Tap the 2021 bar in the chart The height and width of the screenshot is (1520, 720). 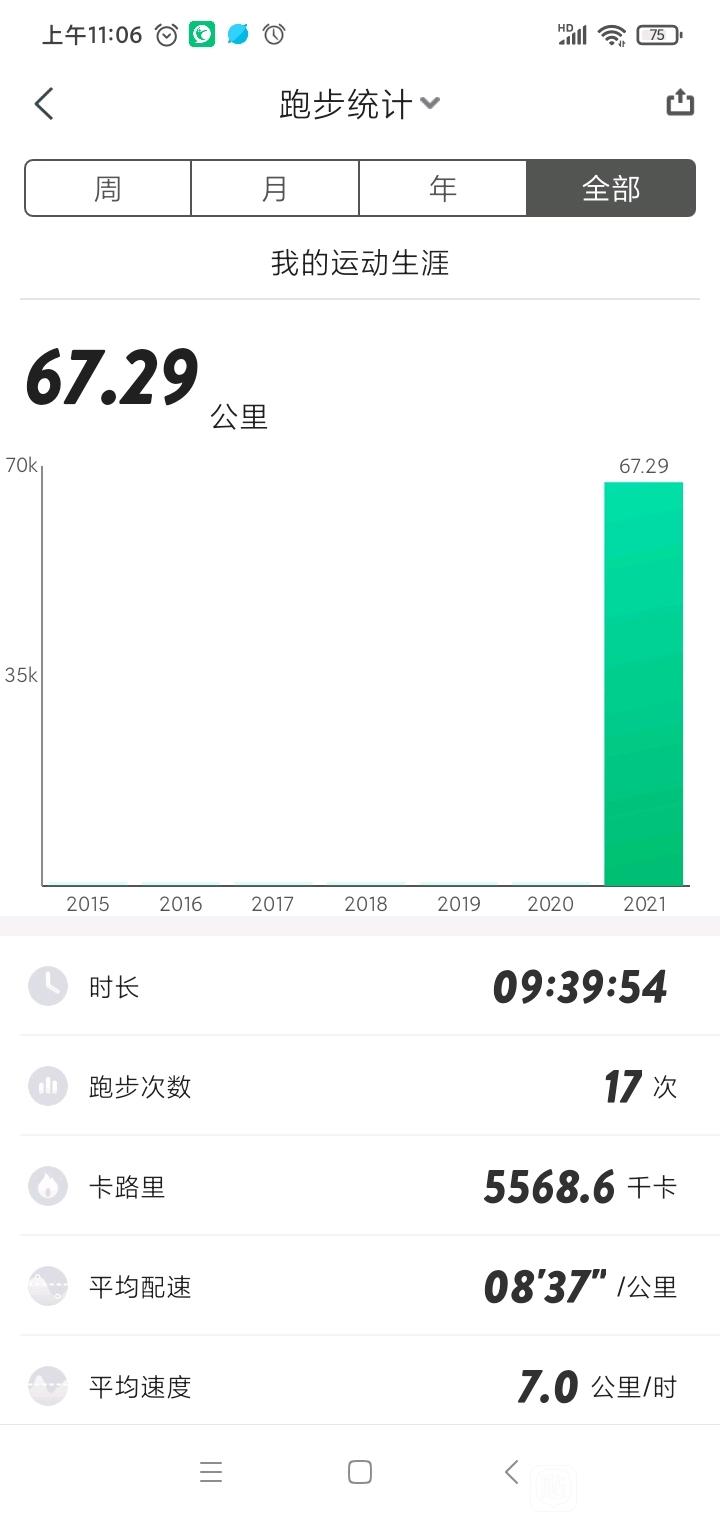644,684
